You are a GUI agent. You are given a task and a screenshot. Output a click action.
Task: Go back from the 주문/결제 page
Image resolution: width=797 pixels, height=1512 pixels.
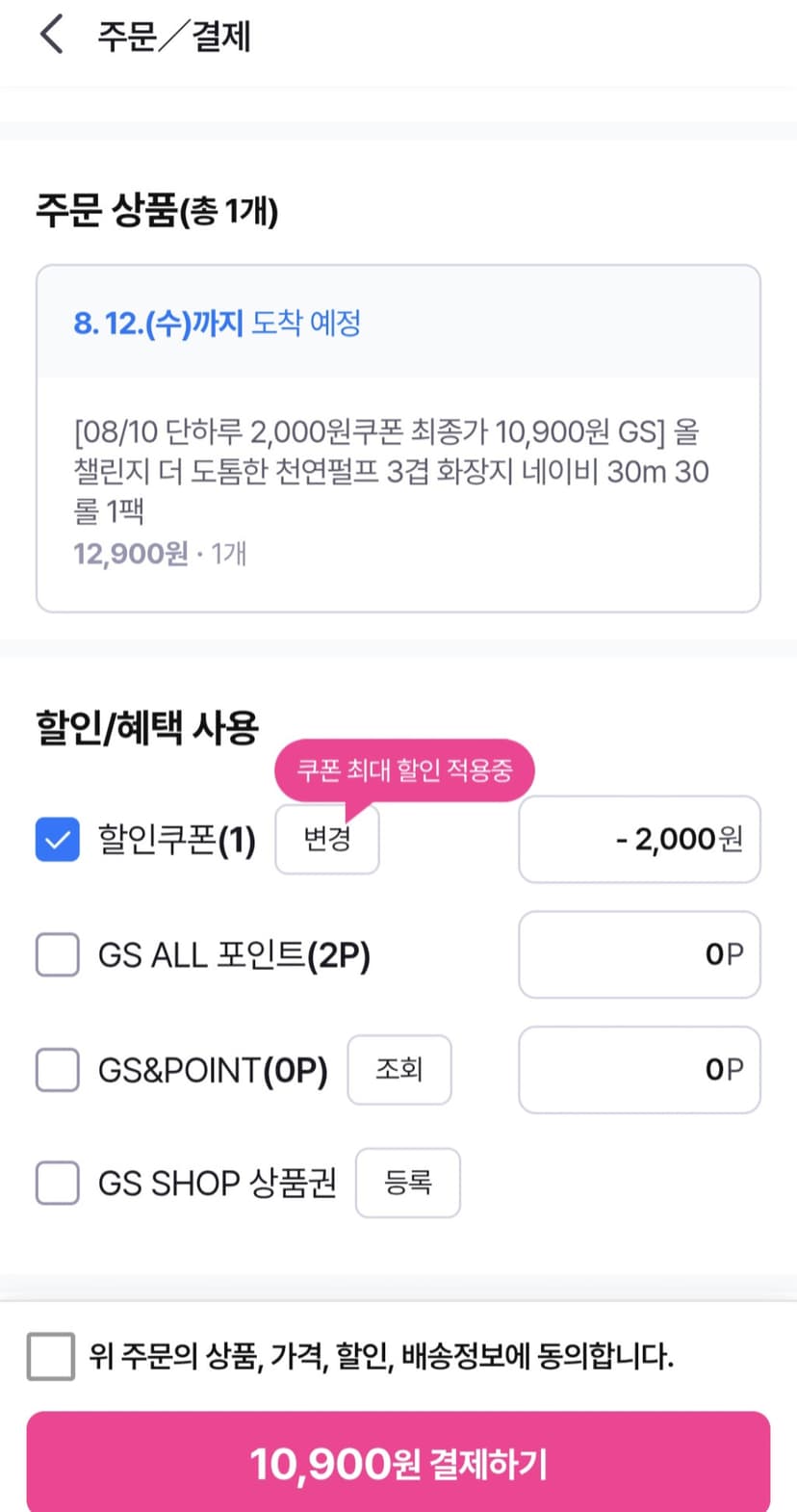[x=52, y=36]
